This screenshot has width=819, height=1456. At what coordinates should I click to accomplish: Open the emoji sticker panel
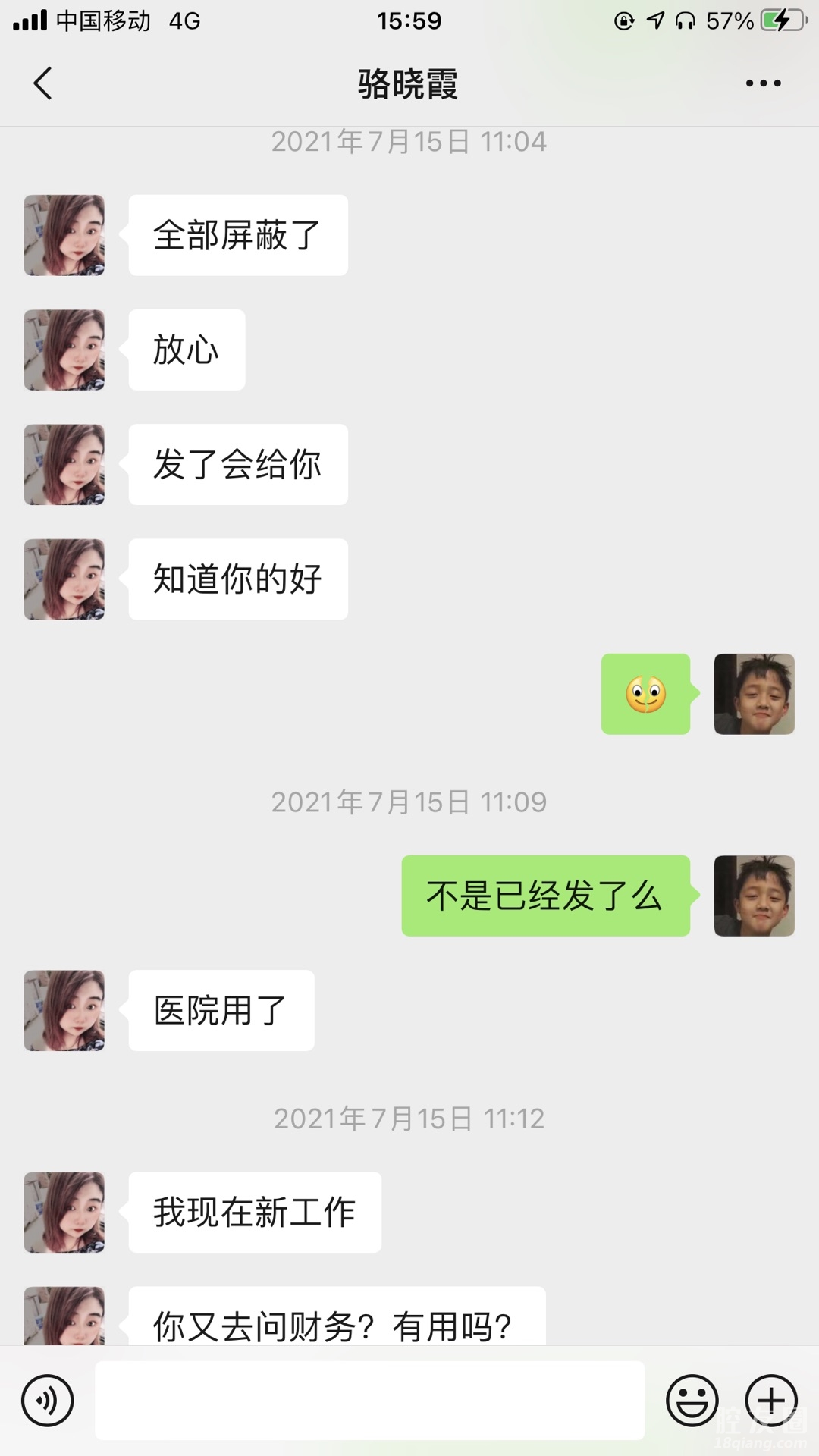pos(692,1400)
